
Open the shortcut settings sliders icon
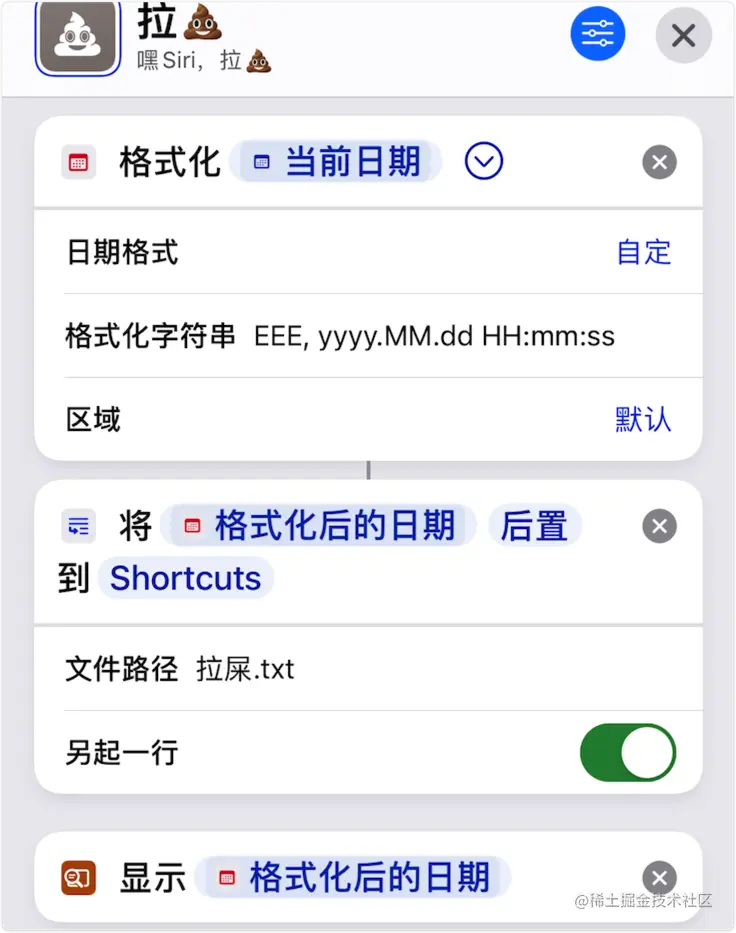pos(597,35)
